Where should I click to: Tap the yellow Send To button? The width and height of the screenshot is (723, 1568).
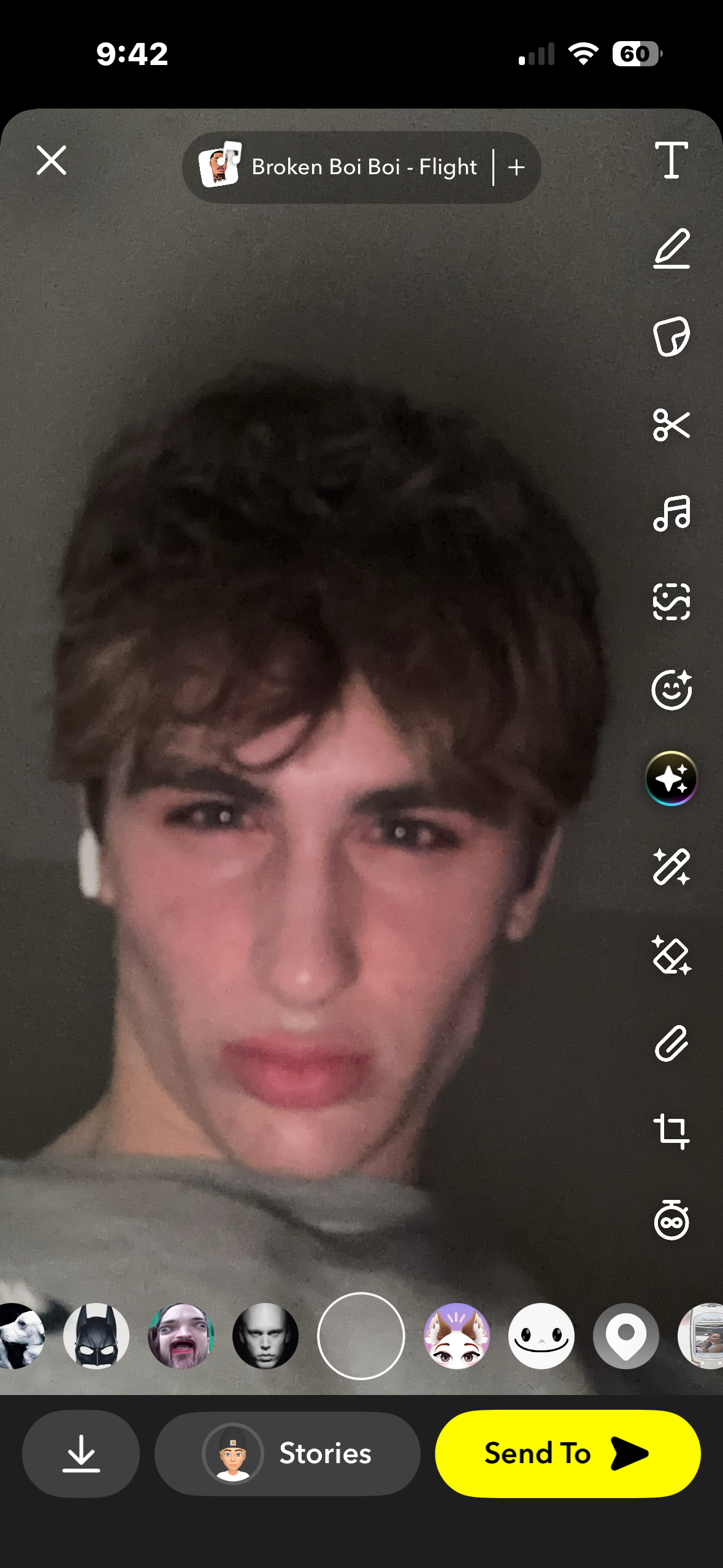(x=567, y=1453)
